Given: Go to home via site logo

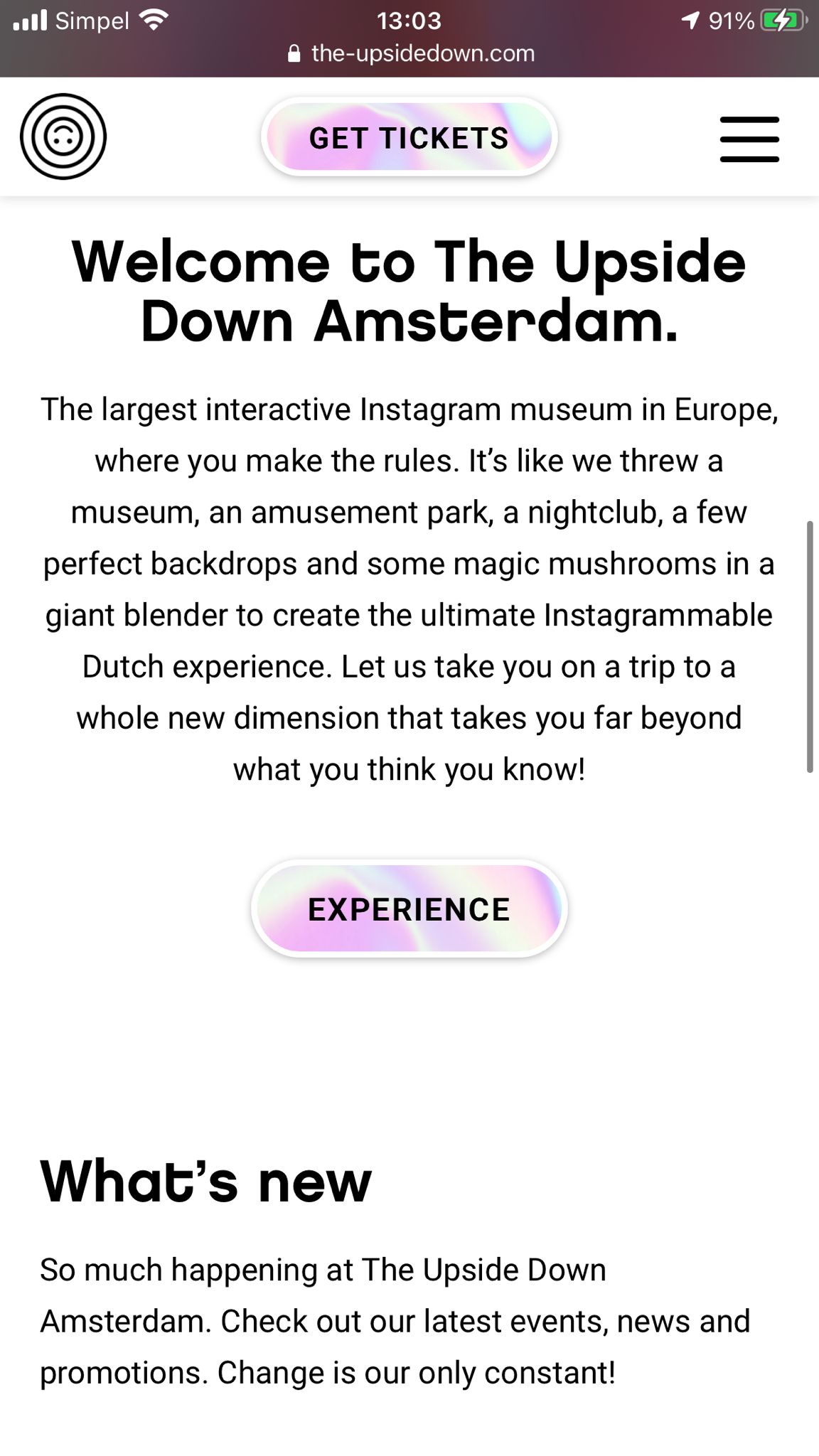Looking at the screenshot, I should click(x=63, y=136).
